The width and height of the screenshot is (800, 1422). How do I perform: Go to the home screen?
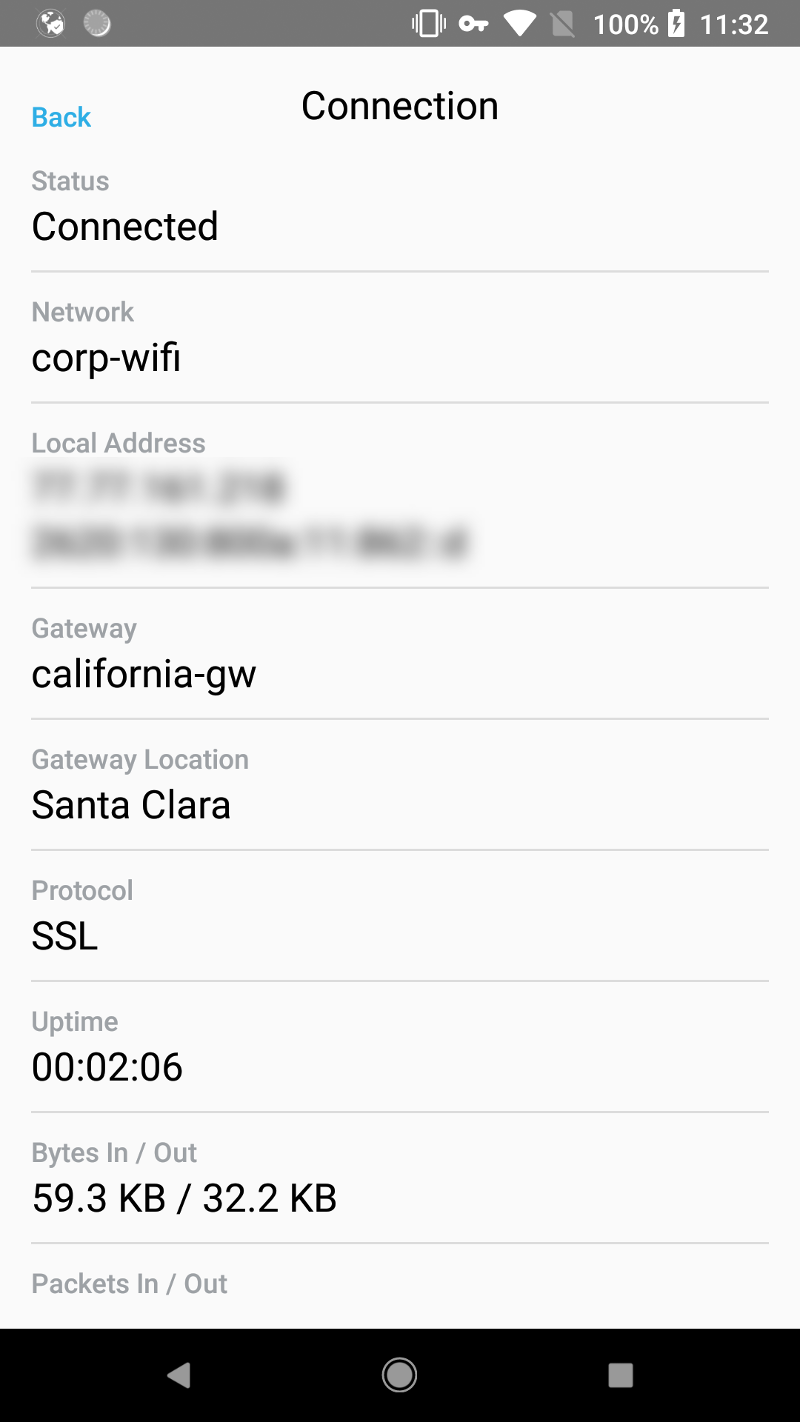tap(399, 1375)
